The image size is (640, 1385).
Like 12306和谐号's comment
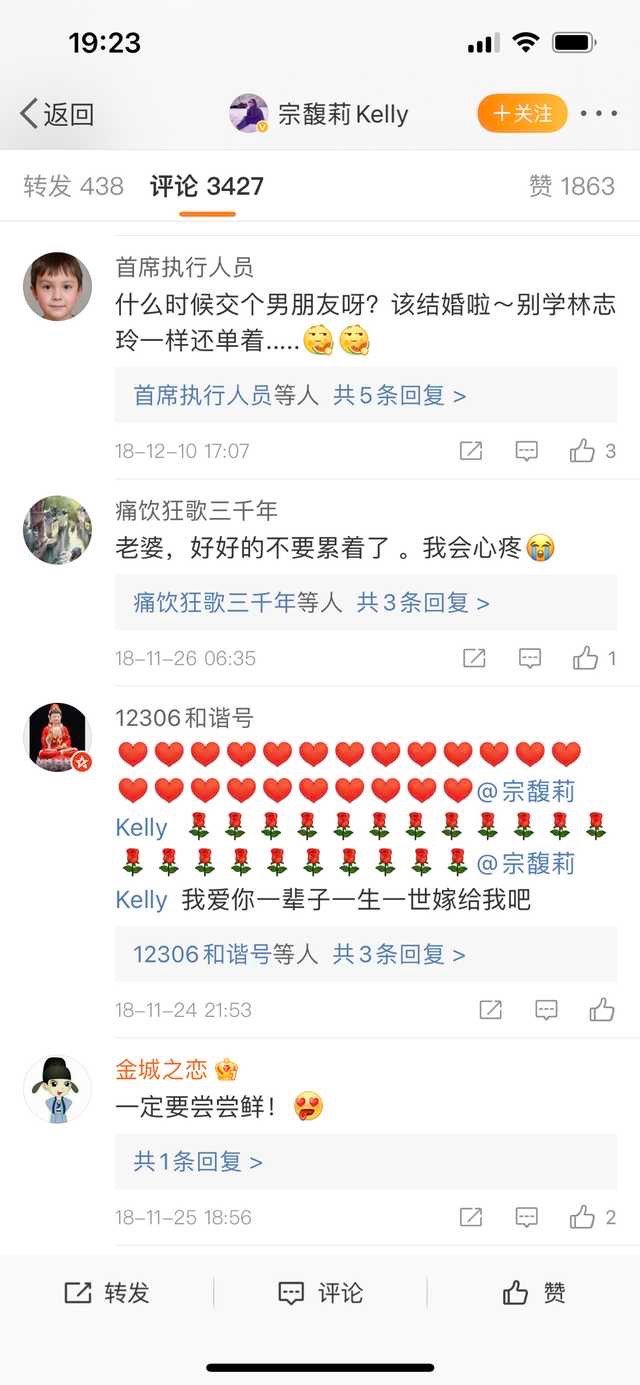601,1010
